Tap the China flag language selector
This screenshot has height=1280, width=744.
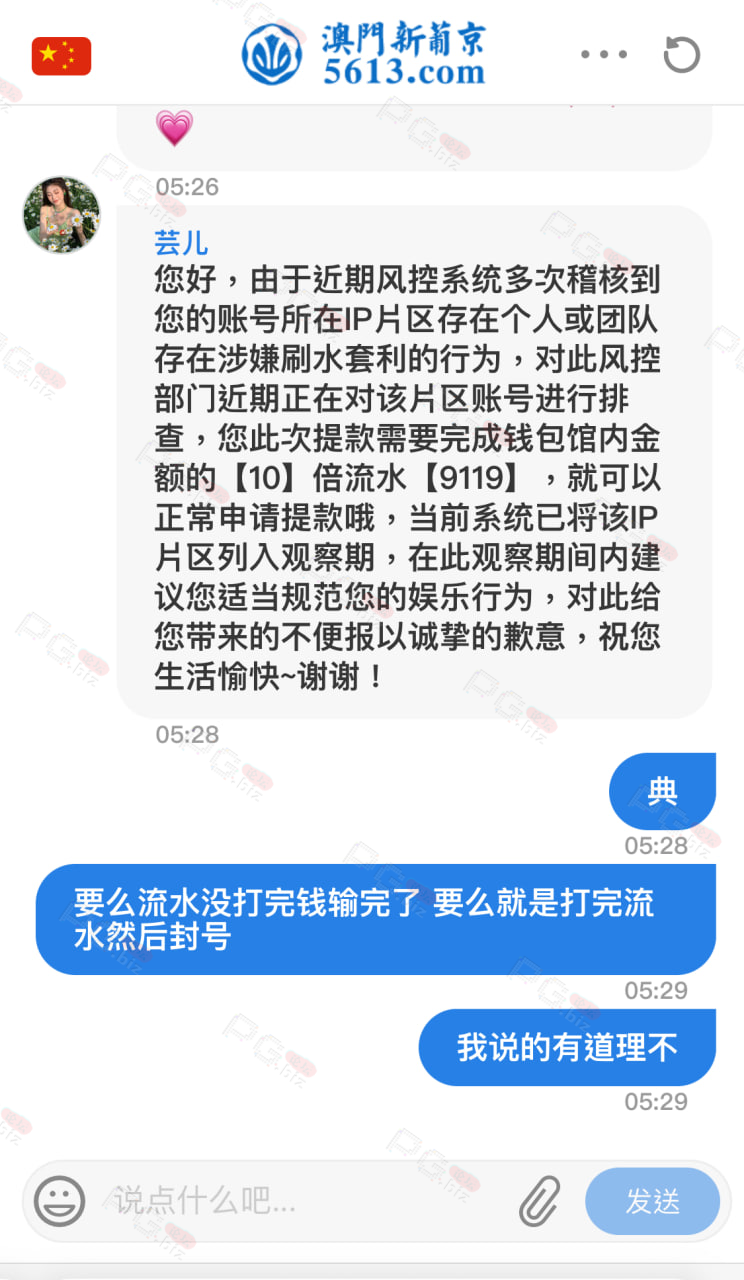point(61,56)
